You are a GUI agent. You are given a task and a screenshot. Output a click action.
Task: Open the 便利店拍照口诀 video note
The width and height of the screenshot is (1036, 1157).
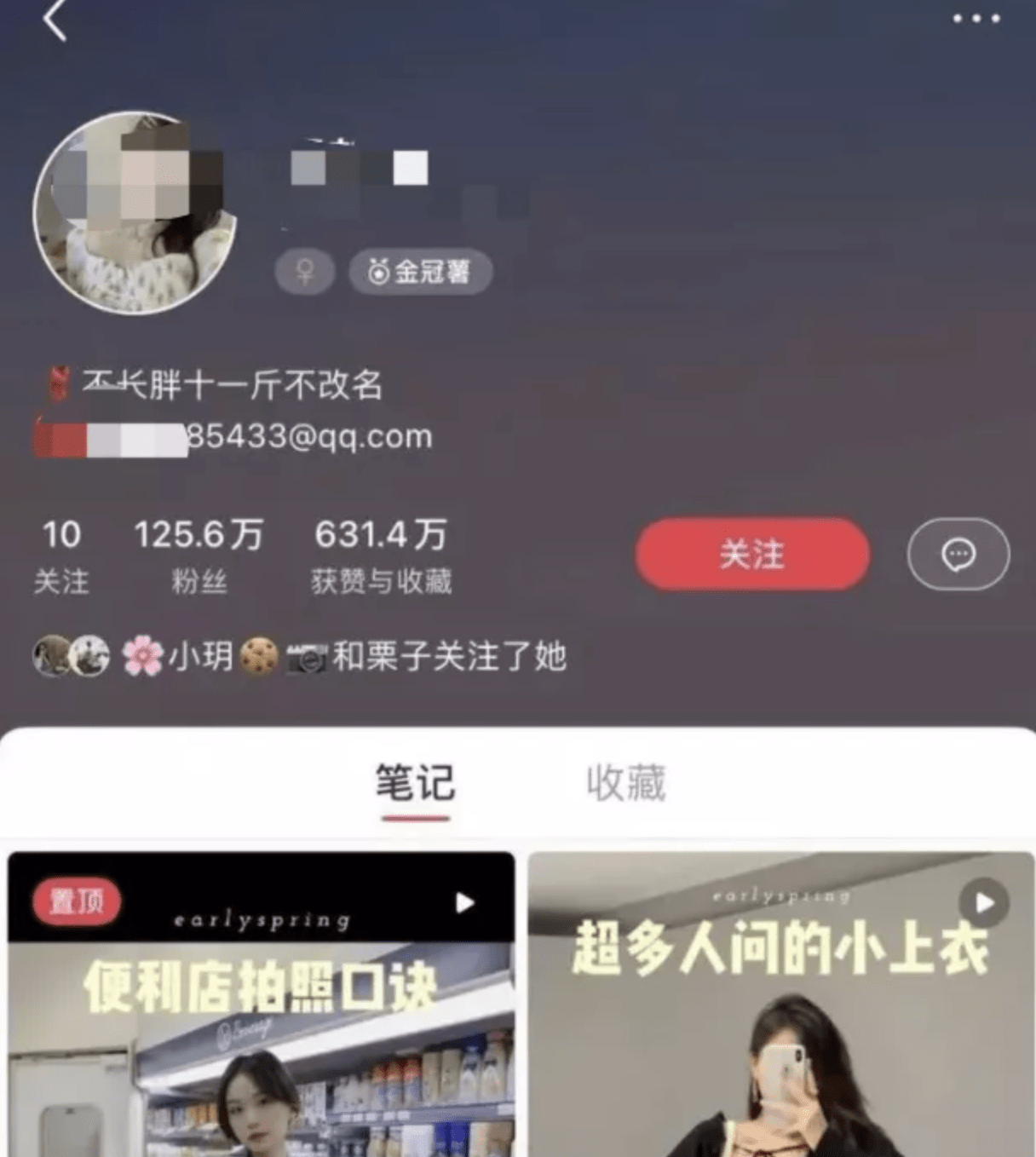[x=261, y=1004]
